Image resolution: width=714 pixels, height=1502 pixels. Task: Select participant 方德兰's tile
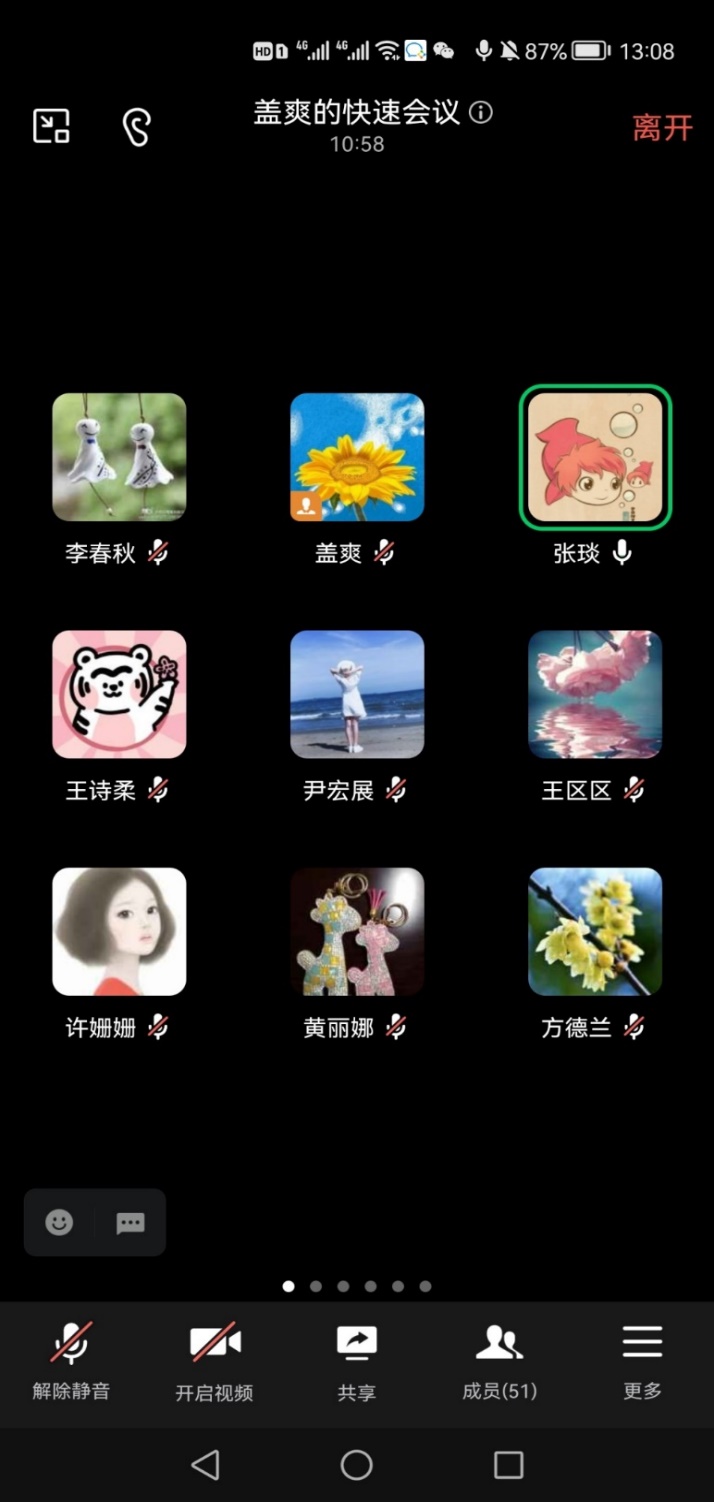coord(595,931)
